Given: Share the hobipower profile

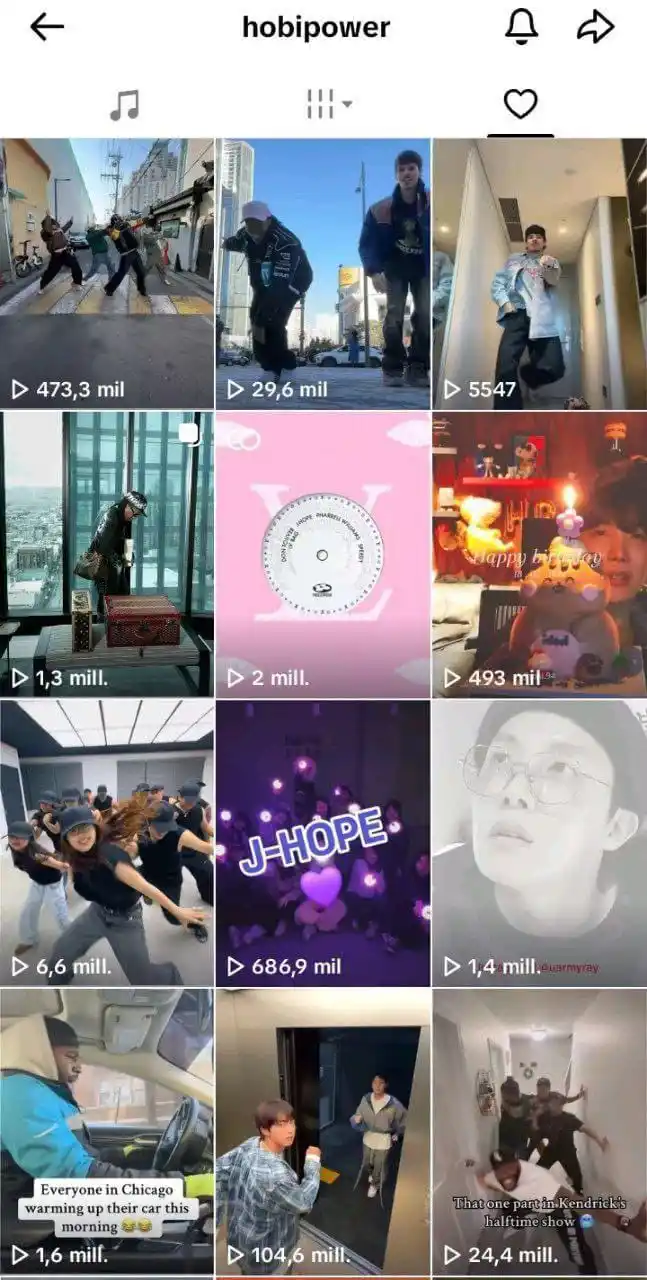Looking at the screenshot, I should (x=596, y=27).
